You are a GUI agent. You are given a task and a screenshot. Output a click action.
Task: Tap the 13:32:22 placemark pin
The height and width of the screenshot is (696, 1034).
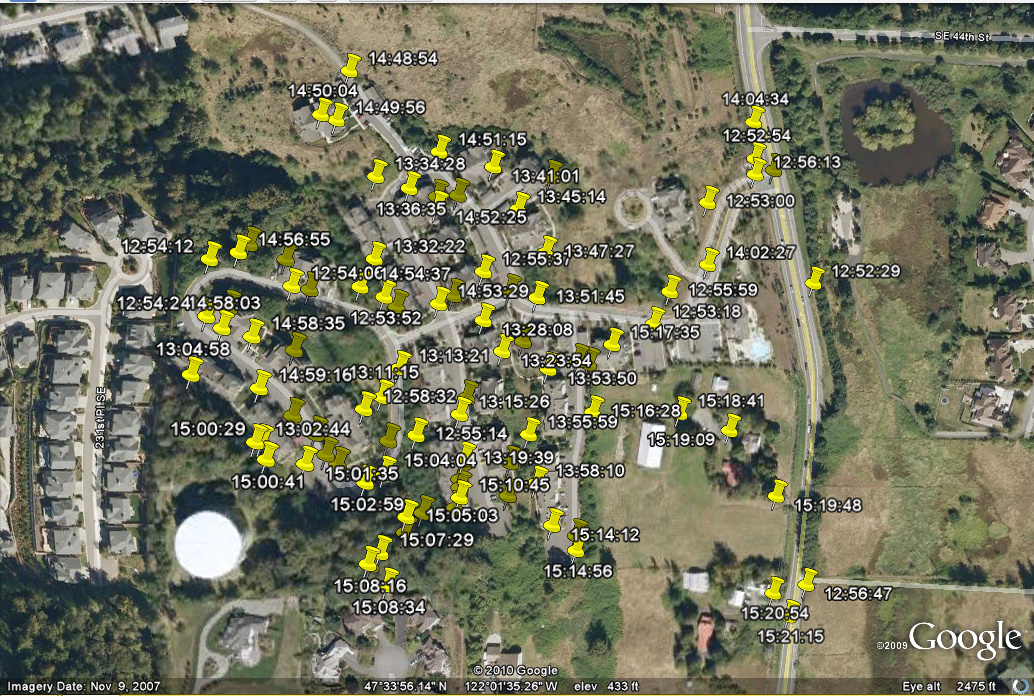[376, 253]
